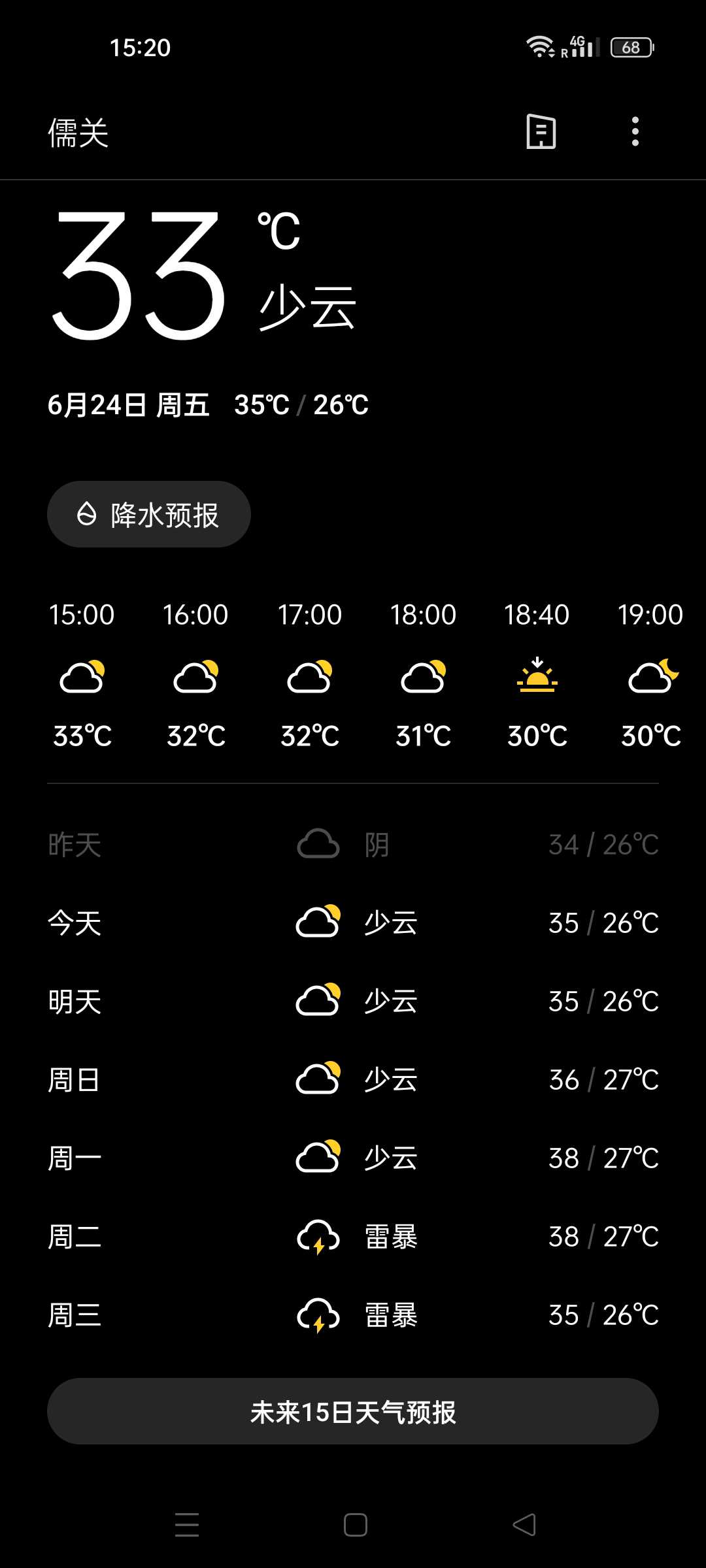Open the 未来15日天气预报 15-day forecast
The width and height of the screenshot is (706, 1568).
pos(353,1411)
